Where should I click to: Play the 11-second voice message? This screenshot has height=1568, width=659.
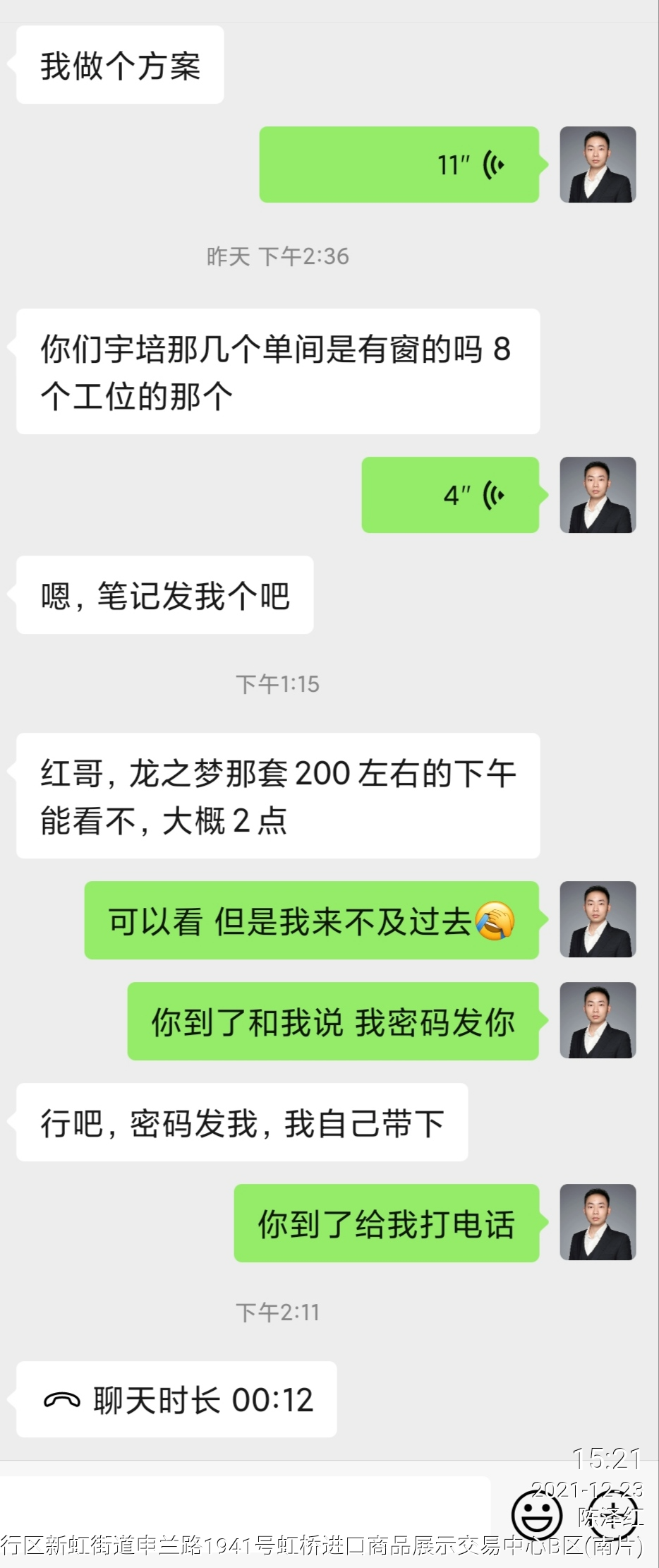click(x=399, y=164)
